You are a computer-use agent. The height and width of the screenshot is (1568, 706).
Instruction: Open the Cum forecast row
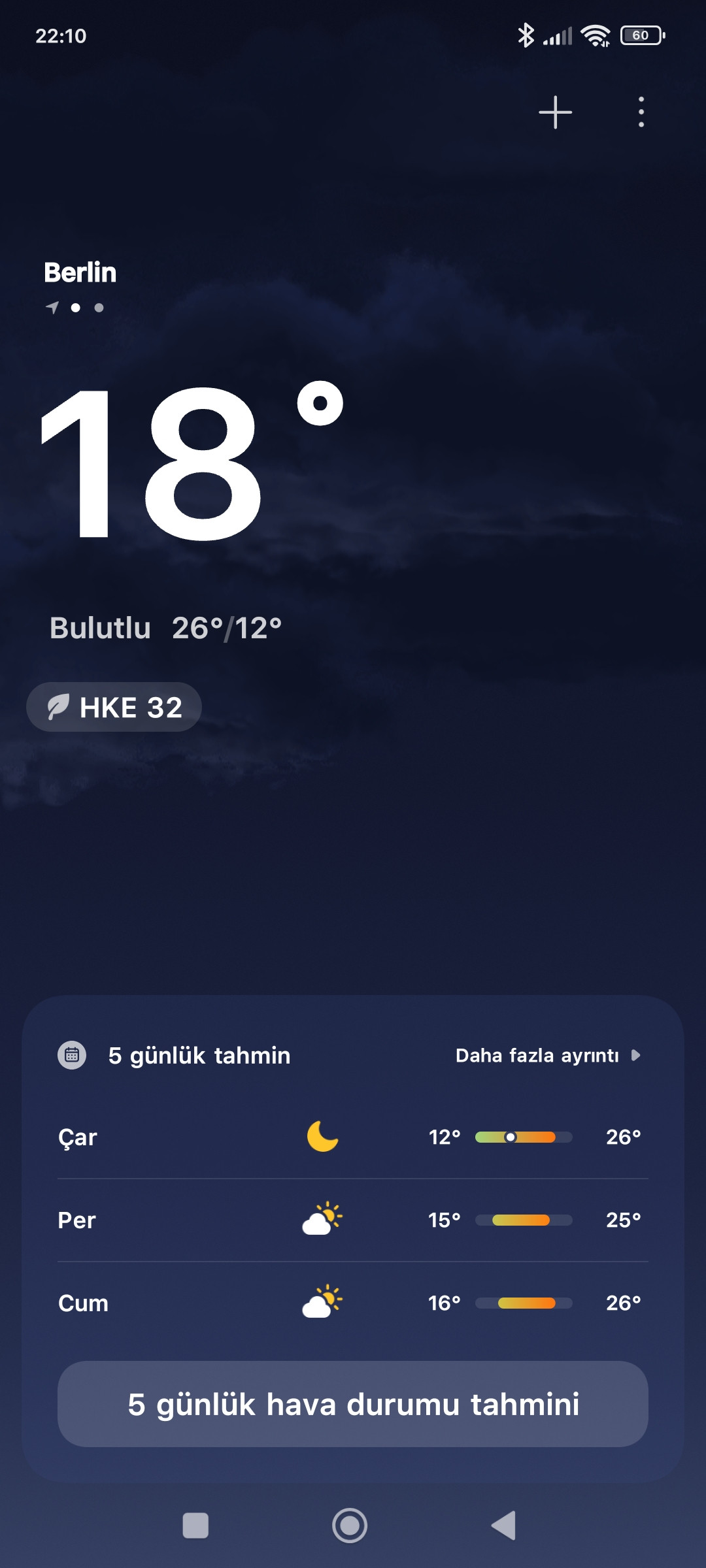pyautogui.click(x=353, y=1303)
